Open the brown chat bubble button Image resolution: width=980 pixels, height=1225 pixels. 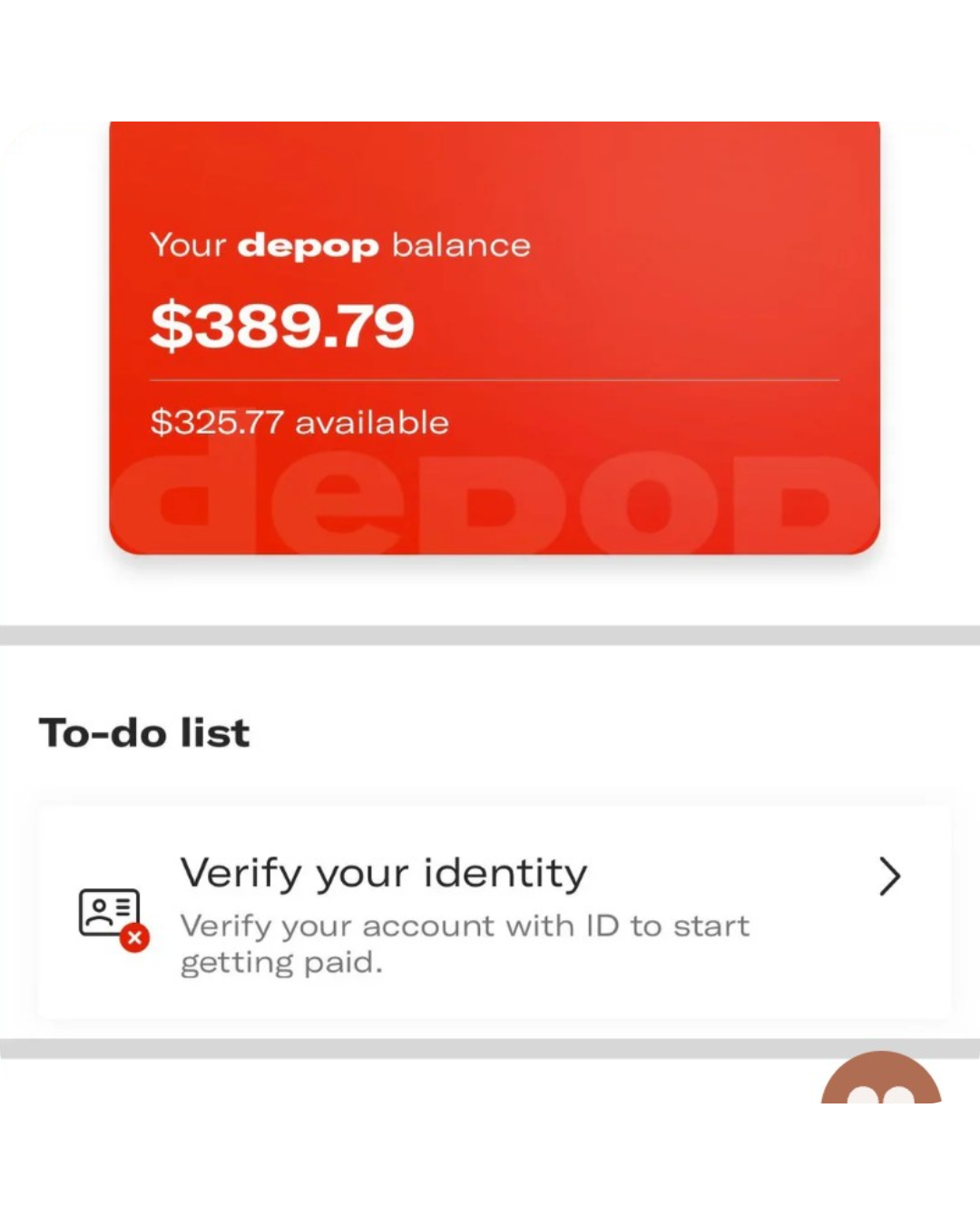[x=880, y=1081]
